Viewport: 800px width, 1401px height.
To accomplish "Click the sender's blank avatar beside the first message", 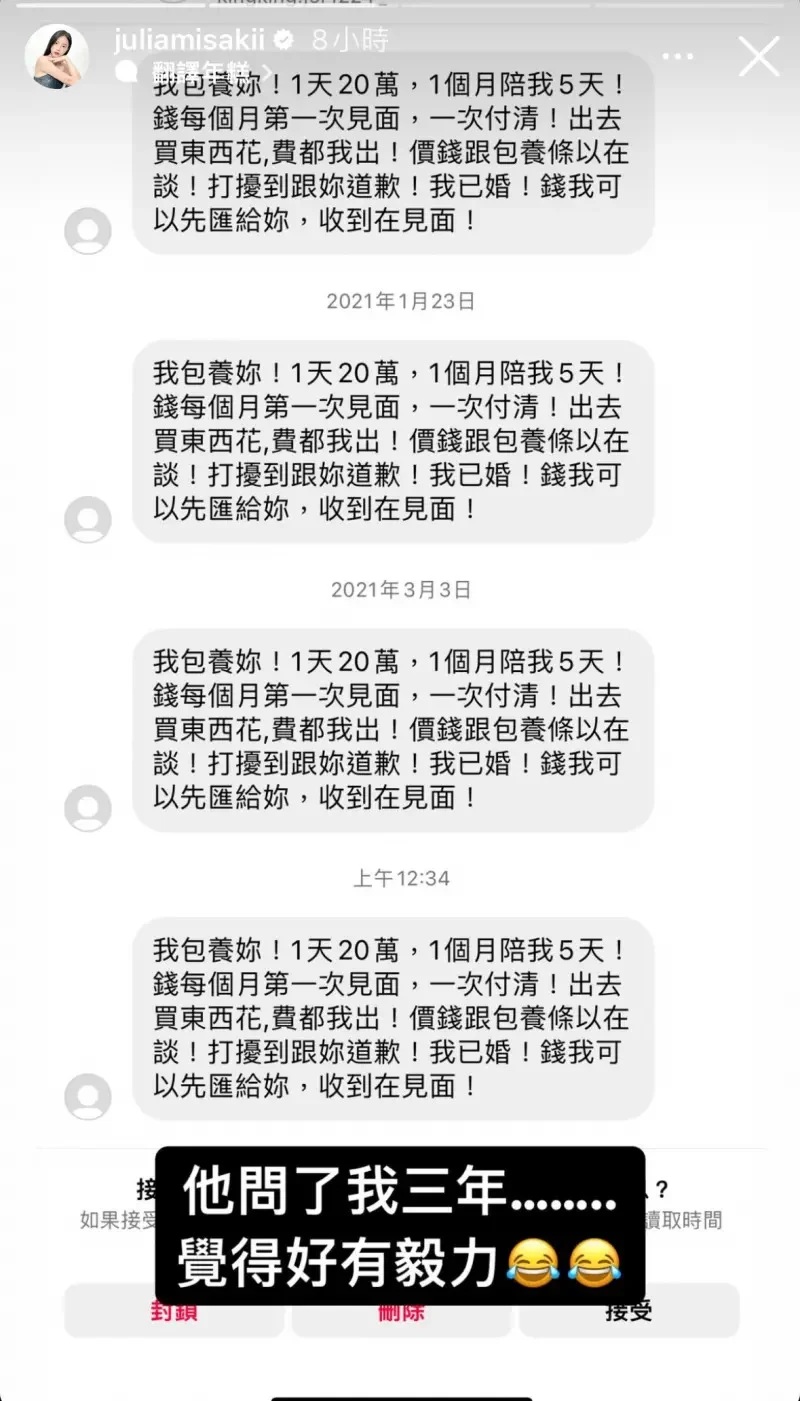I will [x=87, y=231].
